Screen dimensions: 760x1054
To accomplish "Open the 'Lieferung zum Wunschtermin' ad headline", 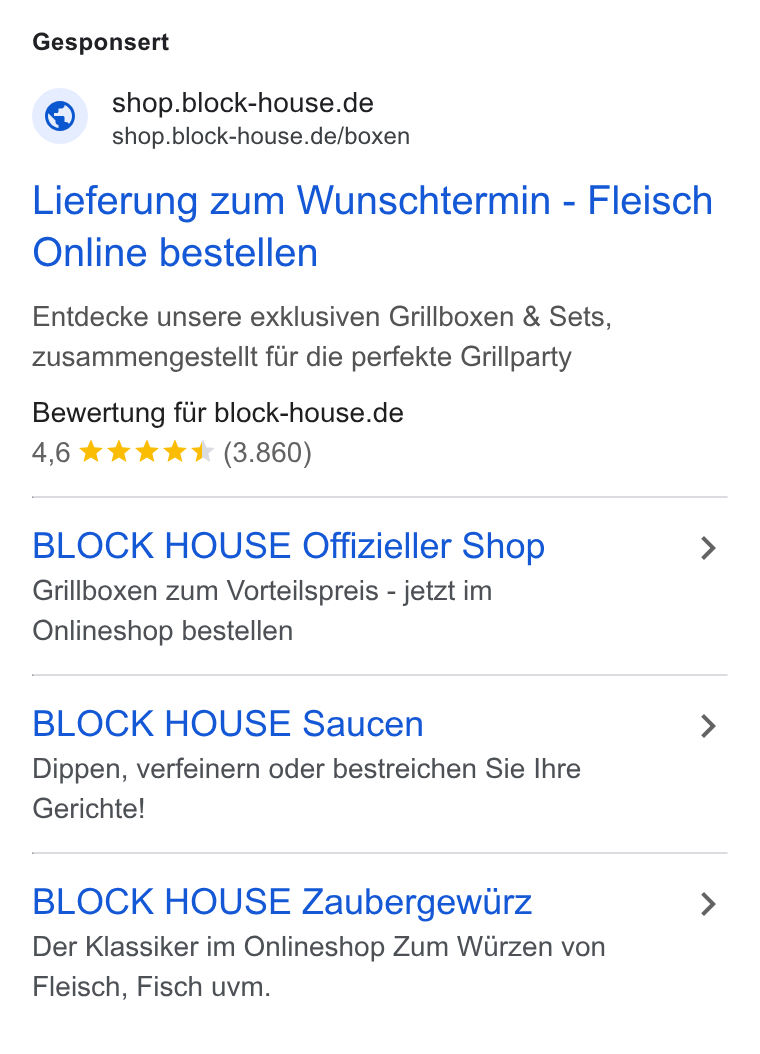I will [x=372, y=227].
